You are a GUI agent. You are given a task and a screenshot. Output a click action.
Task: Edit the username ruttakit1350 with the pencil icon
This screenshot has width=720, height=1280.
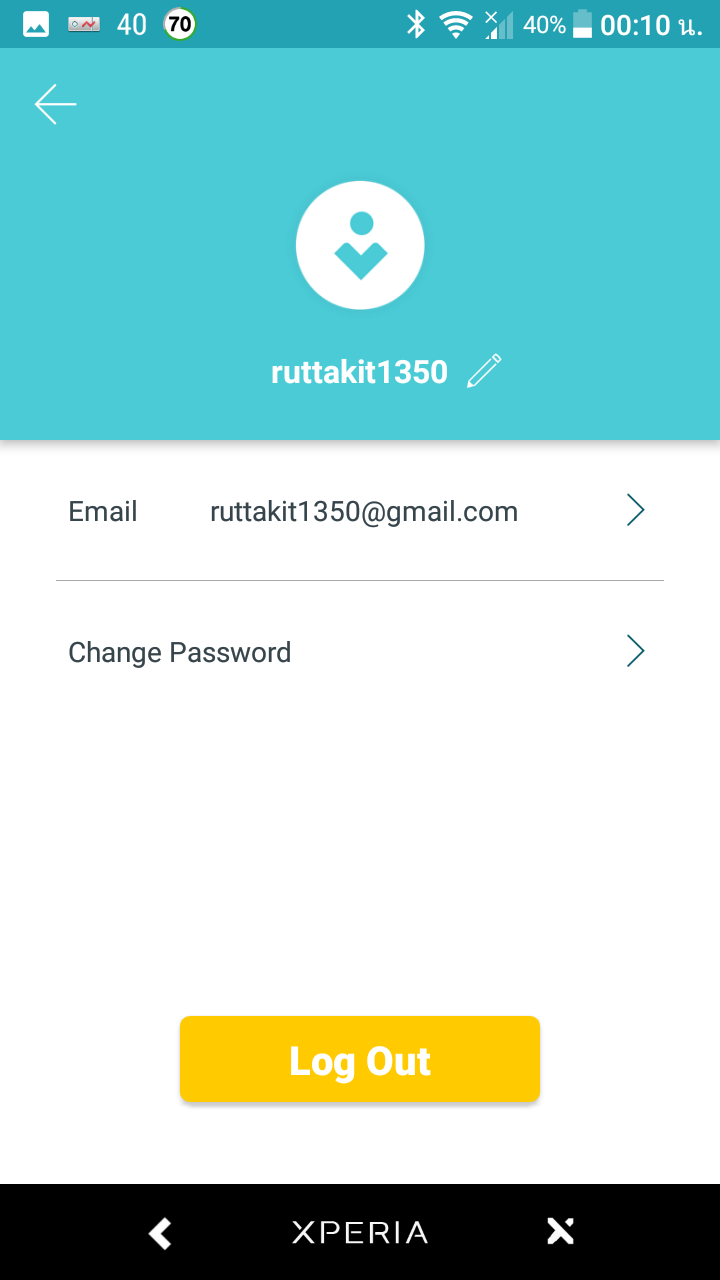pyautogui.click(x=484, y=371)
